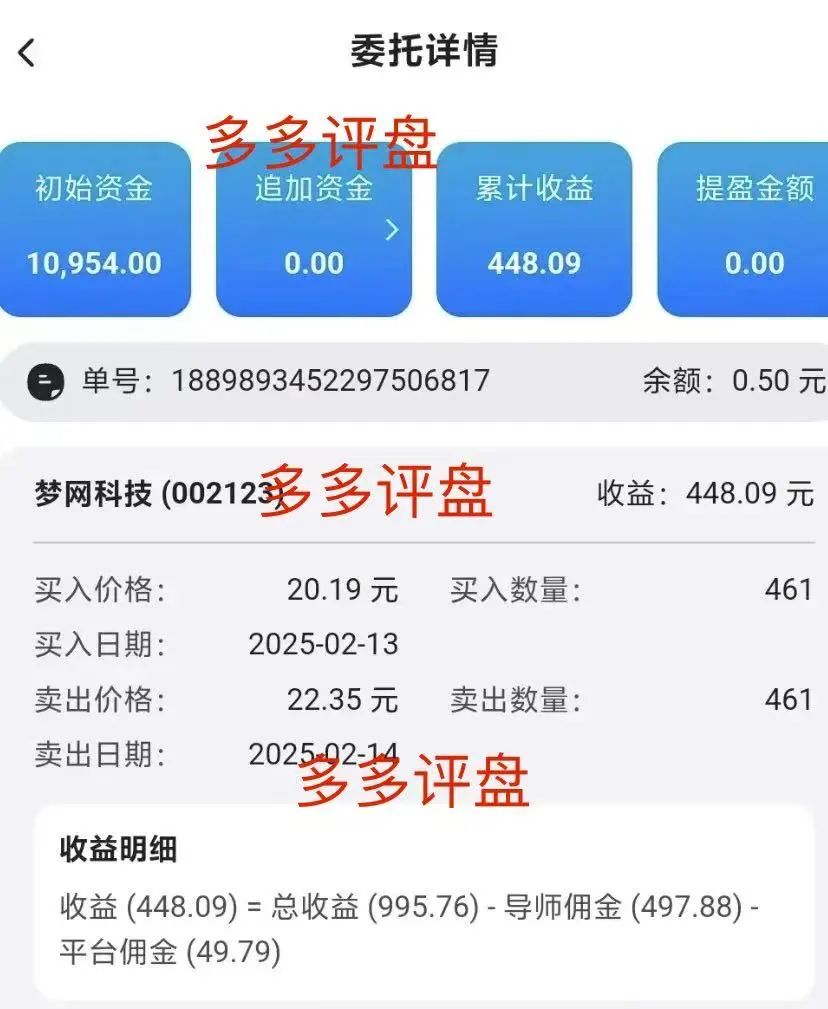This screenshot has height=1009, width=828.
Task: Click the circular order number icon
Action: (44, 380)
